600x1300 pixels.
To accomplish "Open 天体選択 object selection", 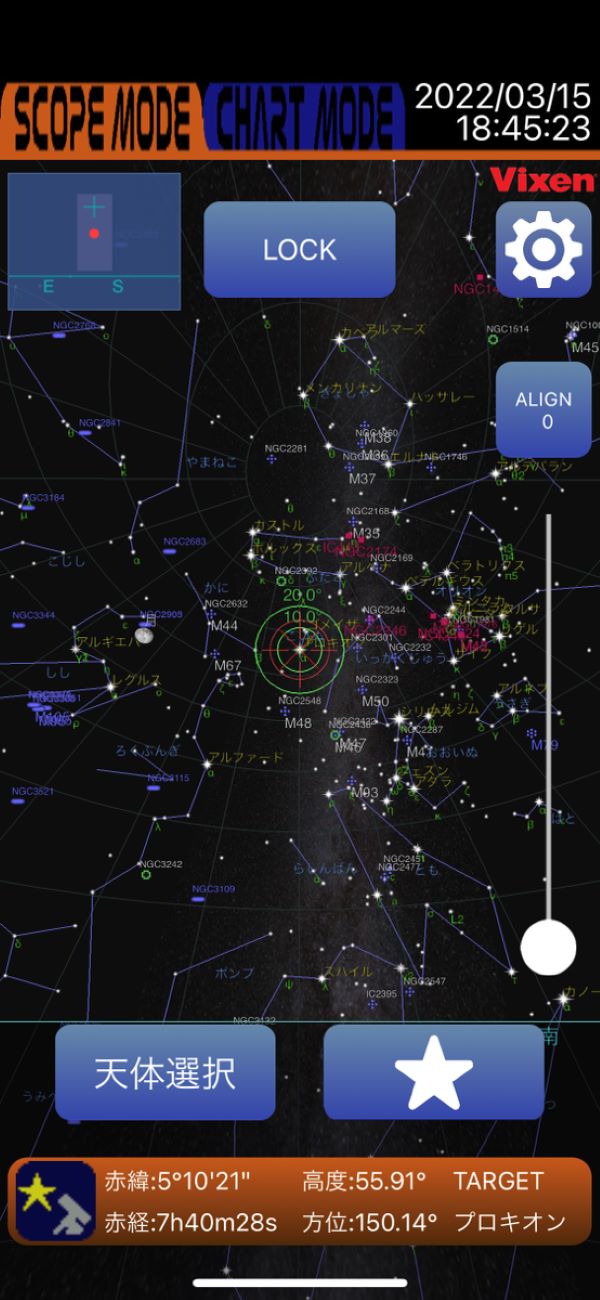I will click(165, 1072).
